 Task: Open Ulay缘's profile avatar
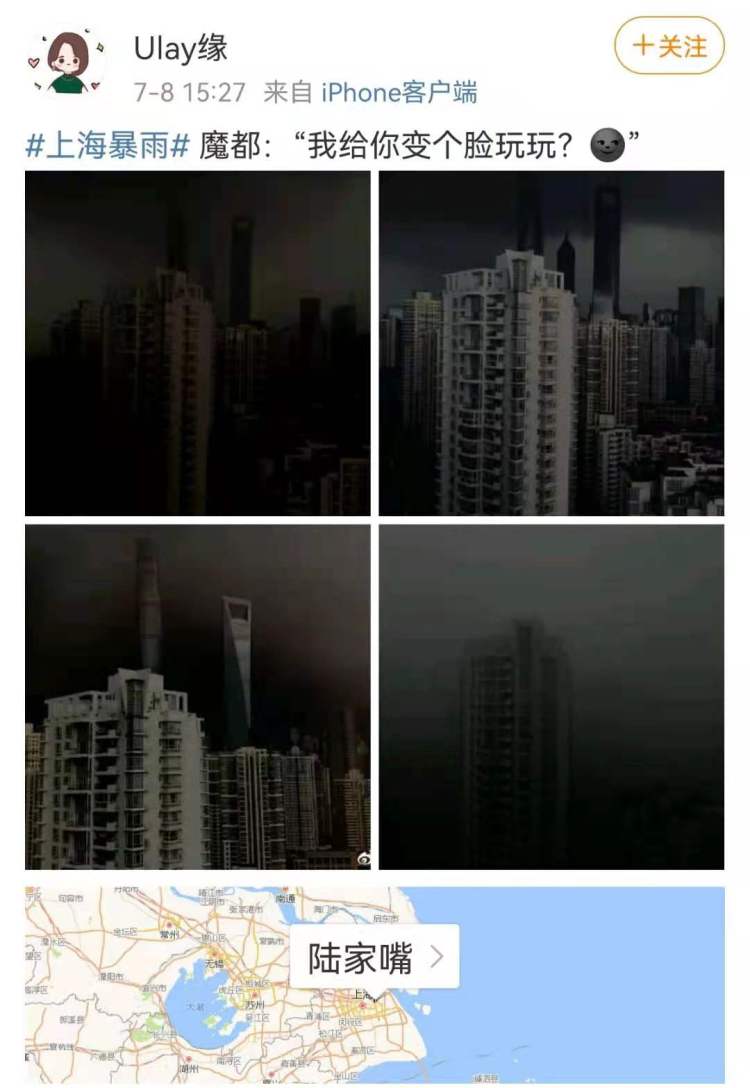67,63
